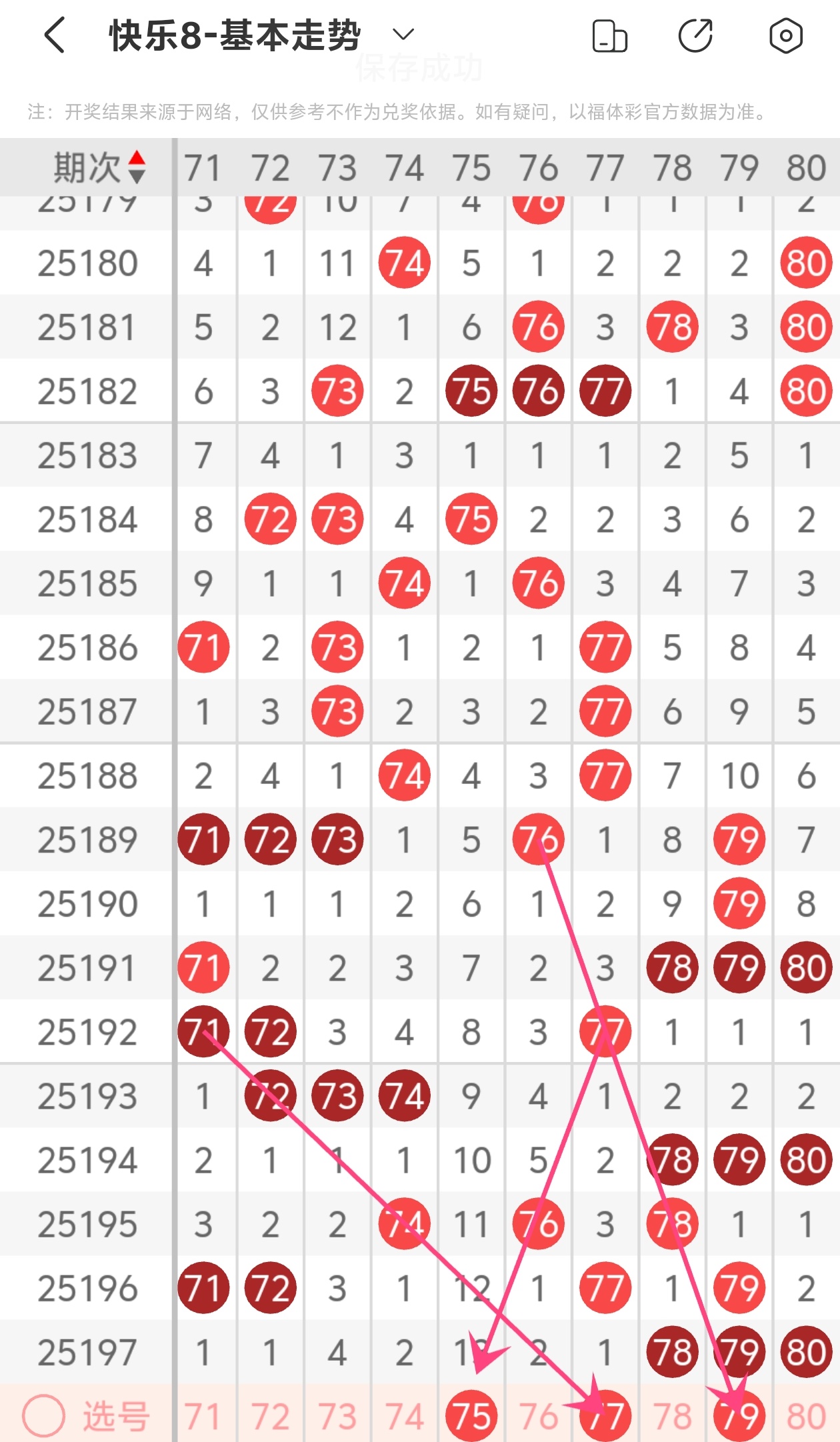Open the settings hexagon icon
This screenshot has height=1442, width=840.
pyautogui.click(x=785, y=35)
